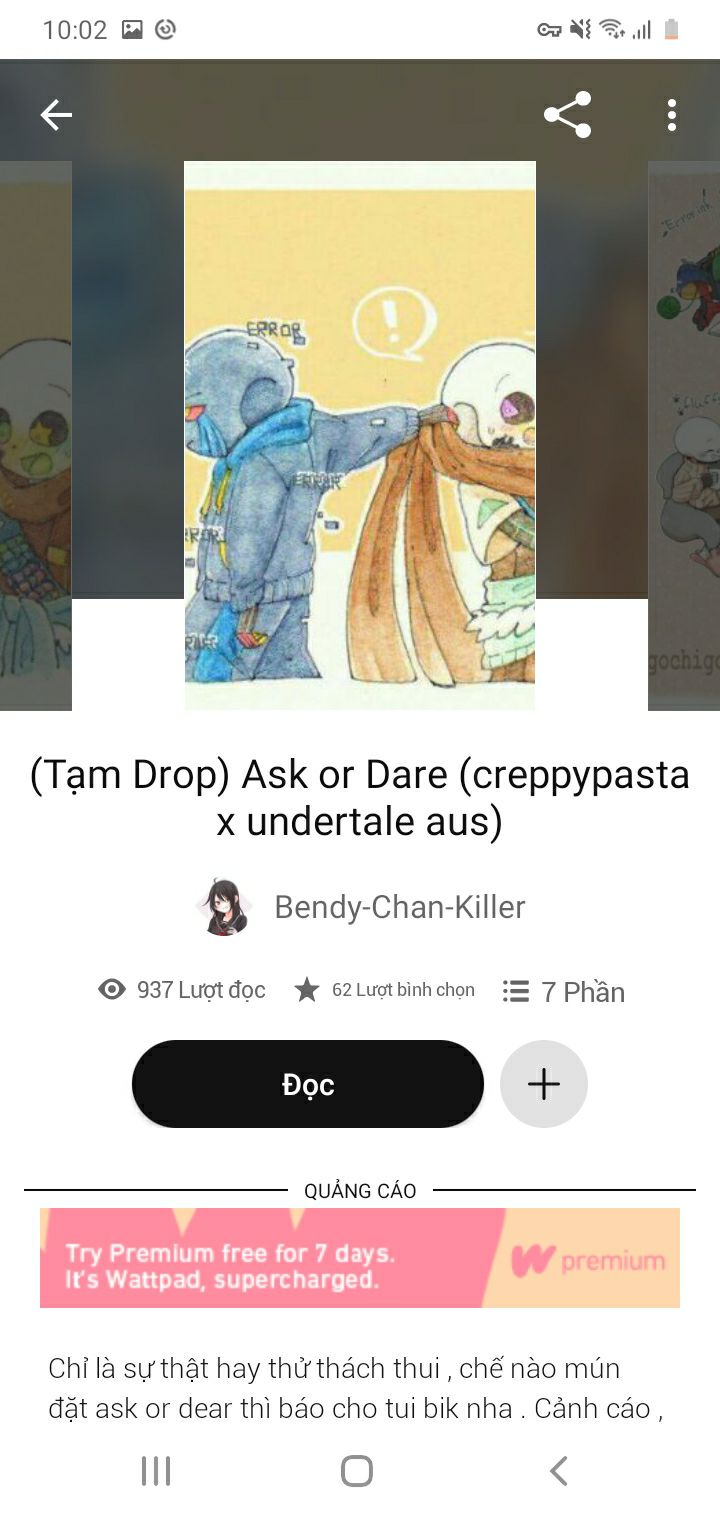The height and width of the screenshot is (1520, 720).
Task: Open the story cover image
Action: click(x=360, y=436)
